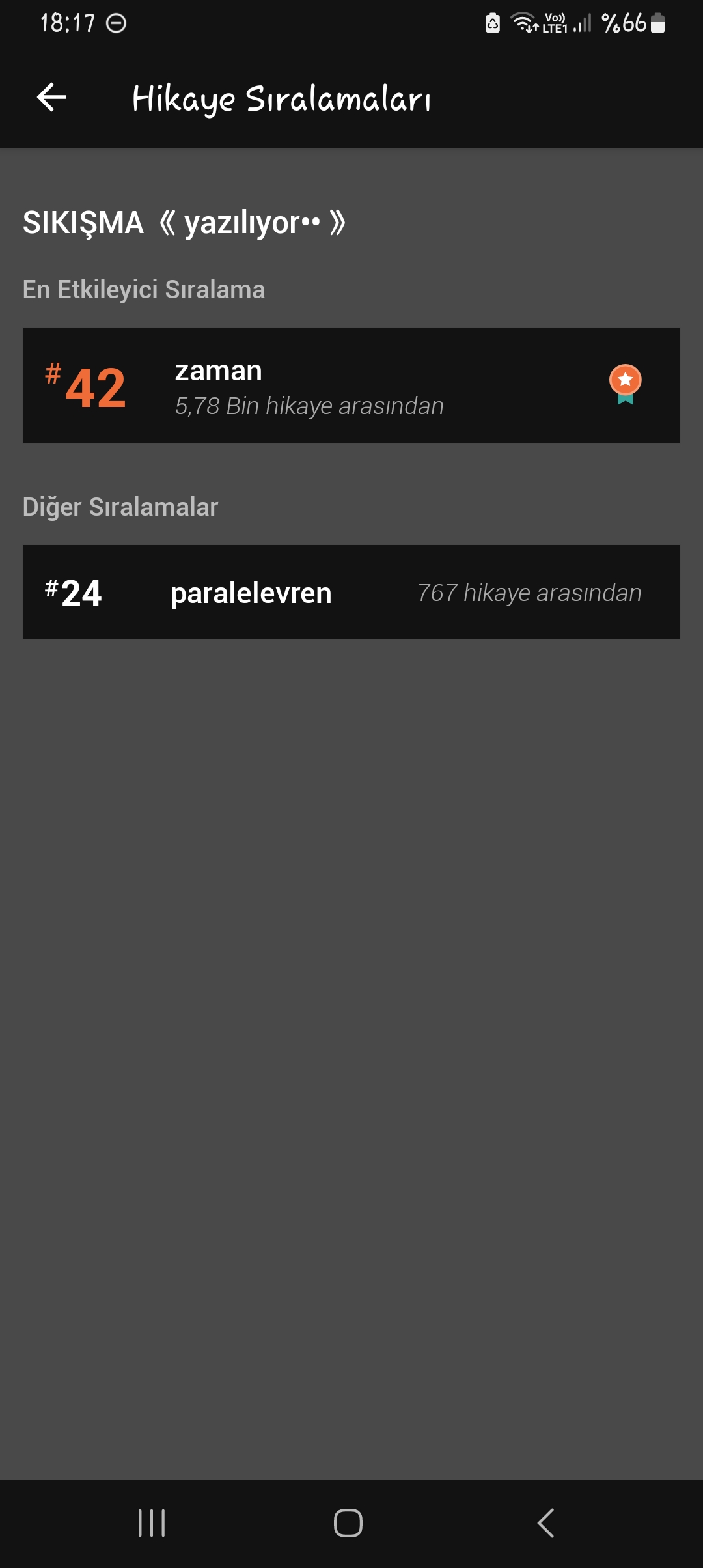Go back using the top-left arrow
The image size is (703, 1568).
[51, 98]
